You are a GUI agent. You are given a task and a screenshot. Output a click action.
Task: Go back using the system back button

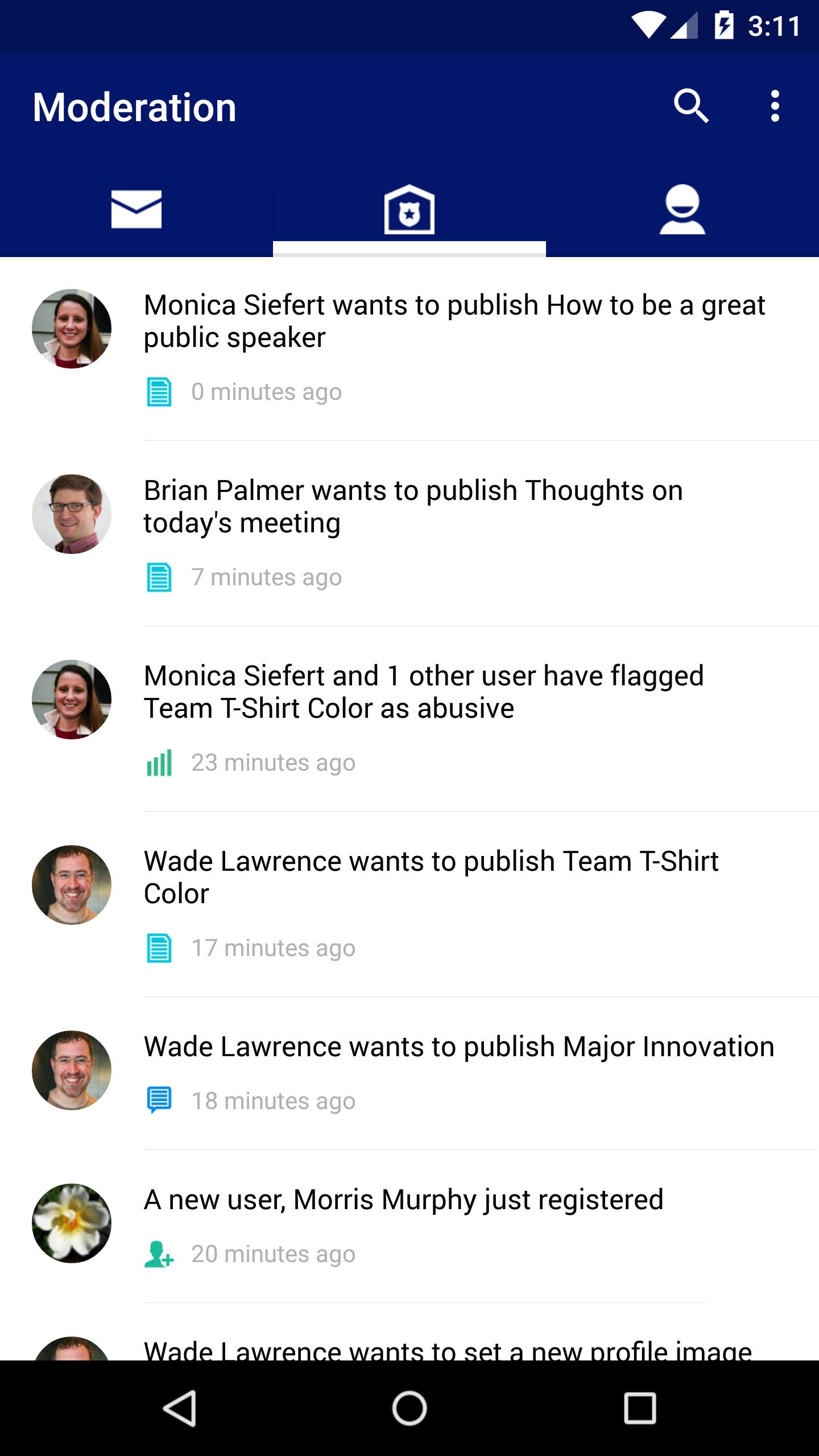click(180, 1408)
